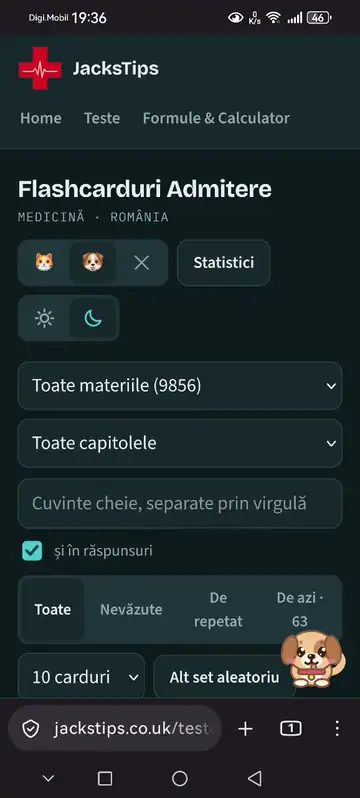Show Nevăzute cards
Screen dimensions: 360x798
coord(131,609)
